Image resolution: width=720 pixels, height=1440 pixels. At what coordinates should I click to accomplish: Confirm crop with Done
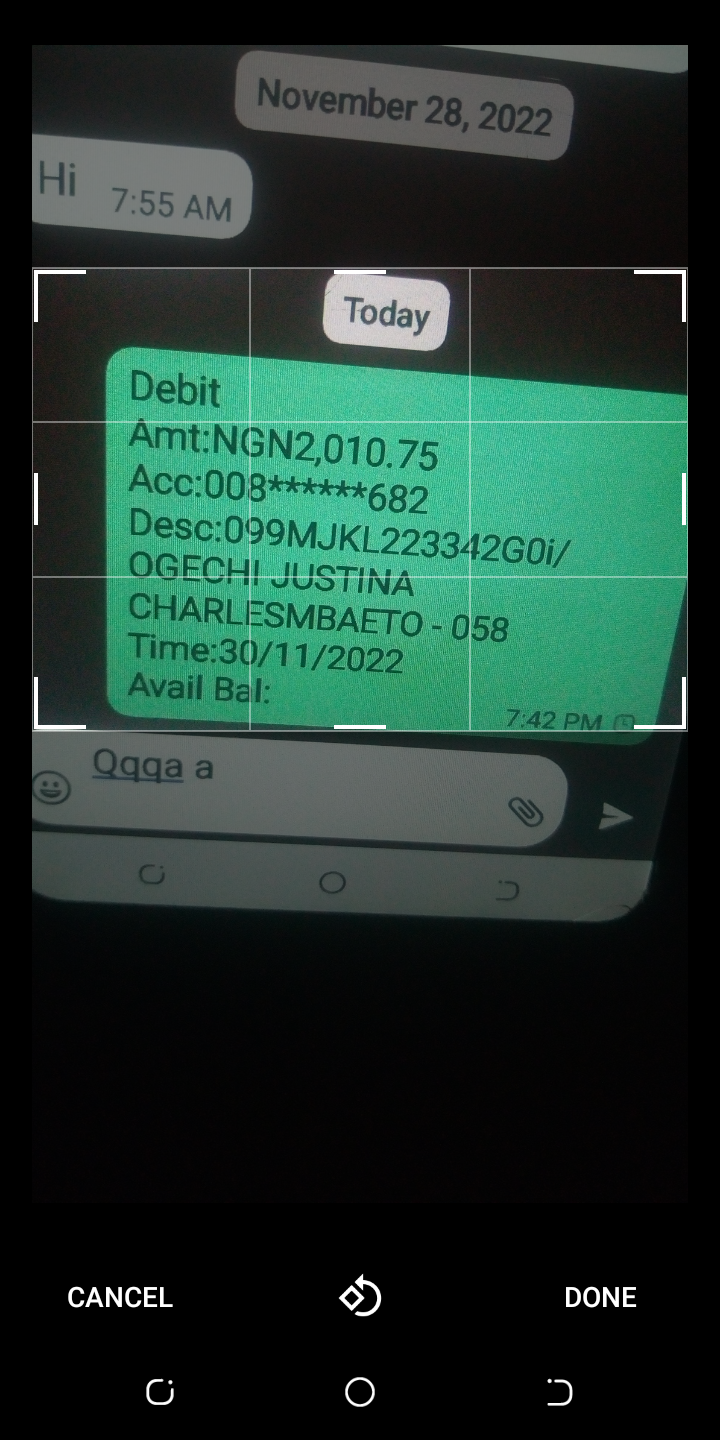(x=600, y=1297)
